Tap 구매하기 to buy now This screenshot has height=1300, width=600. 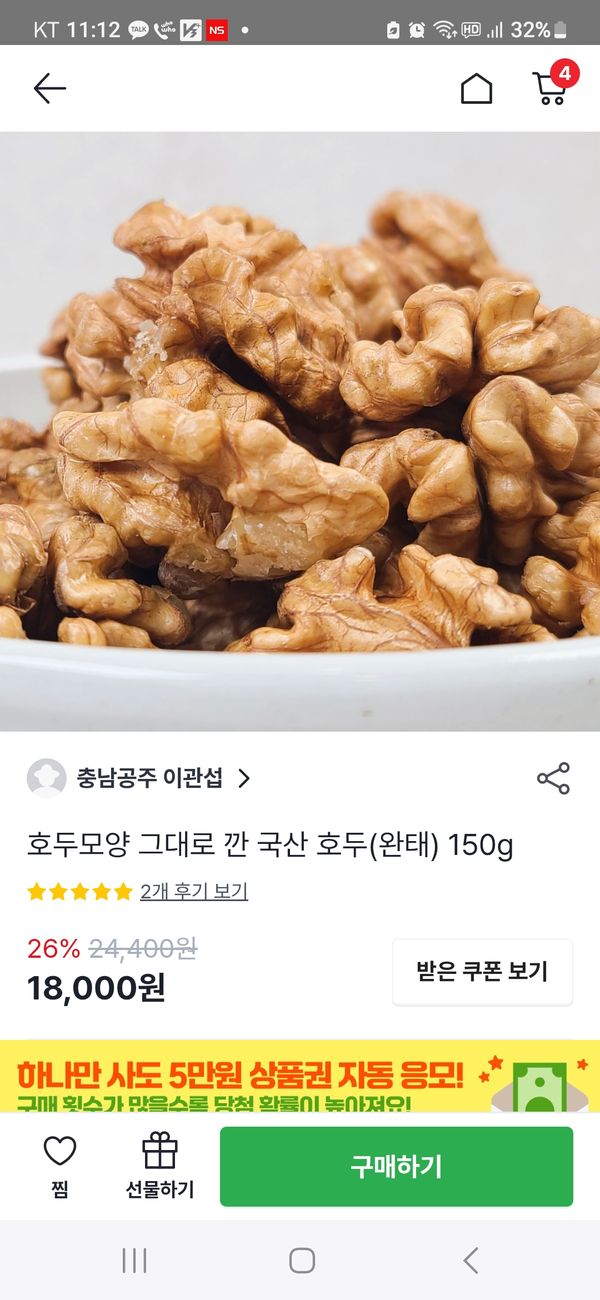pos(396,1166)
